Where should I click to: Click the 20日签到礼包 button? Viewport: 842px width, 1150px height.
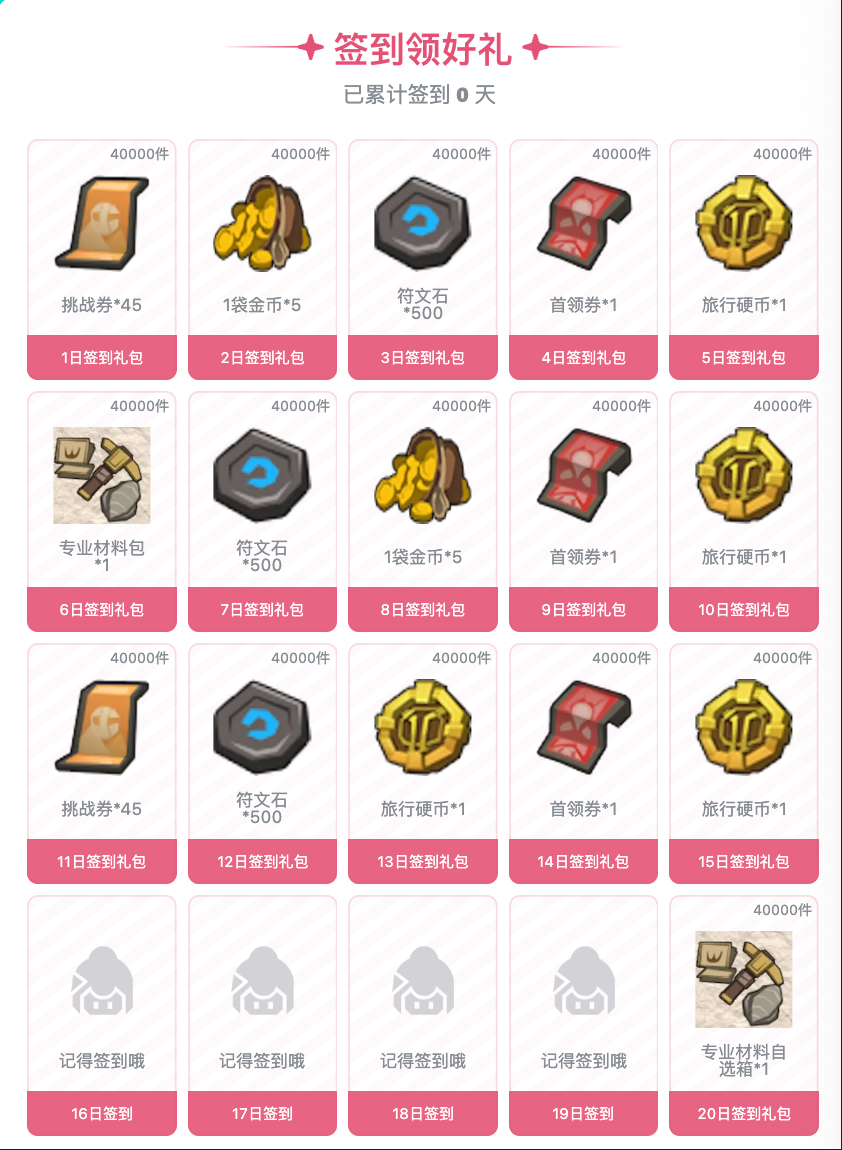pyautogui.click(x=744, y=1112)
